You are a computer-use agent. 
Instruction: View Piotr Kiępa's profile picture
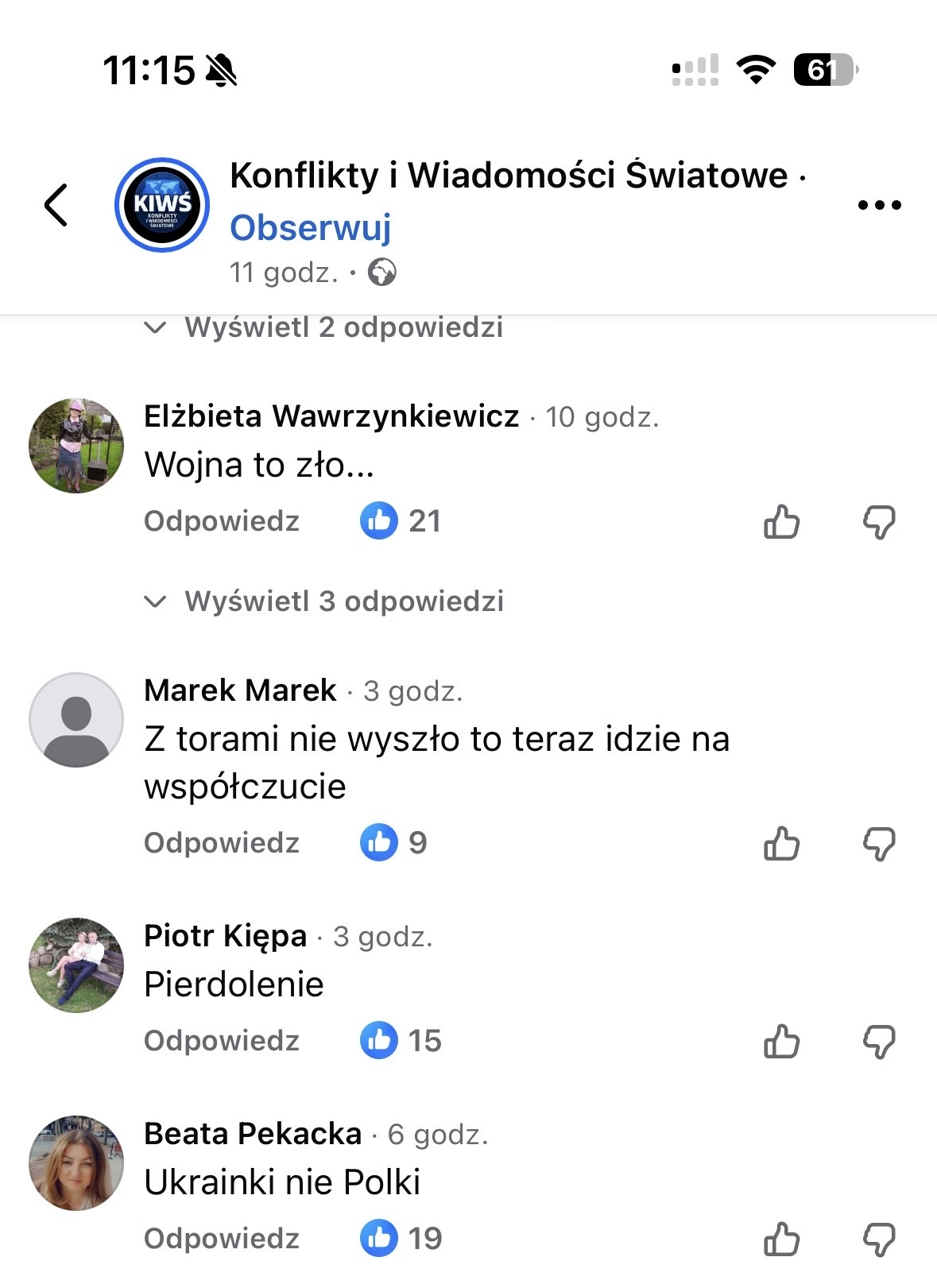point(76,965)
